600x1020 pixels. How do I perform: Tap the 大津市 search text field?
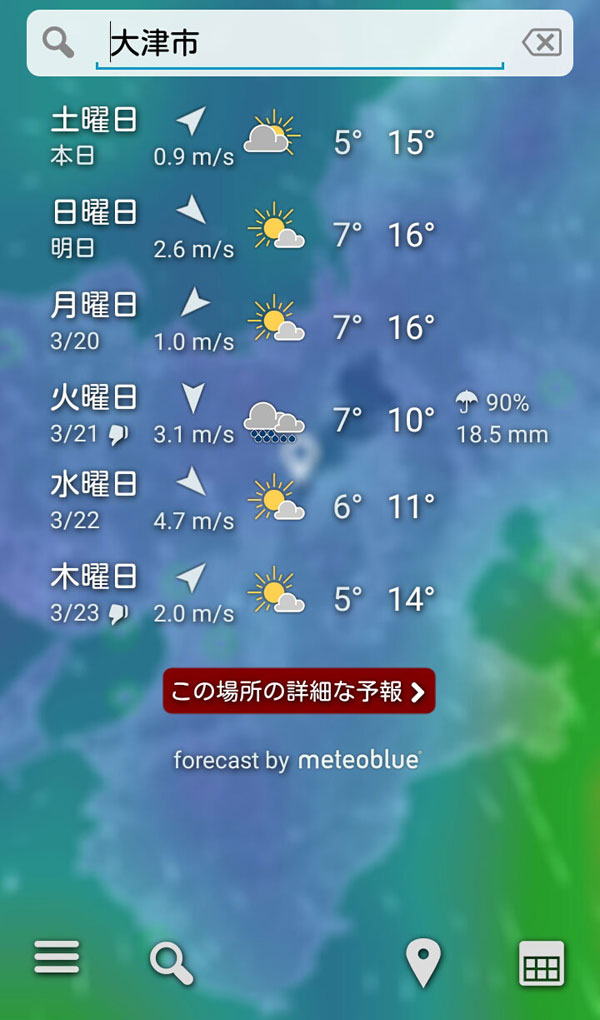pyautogui.click(x=299, y=44)
